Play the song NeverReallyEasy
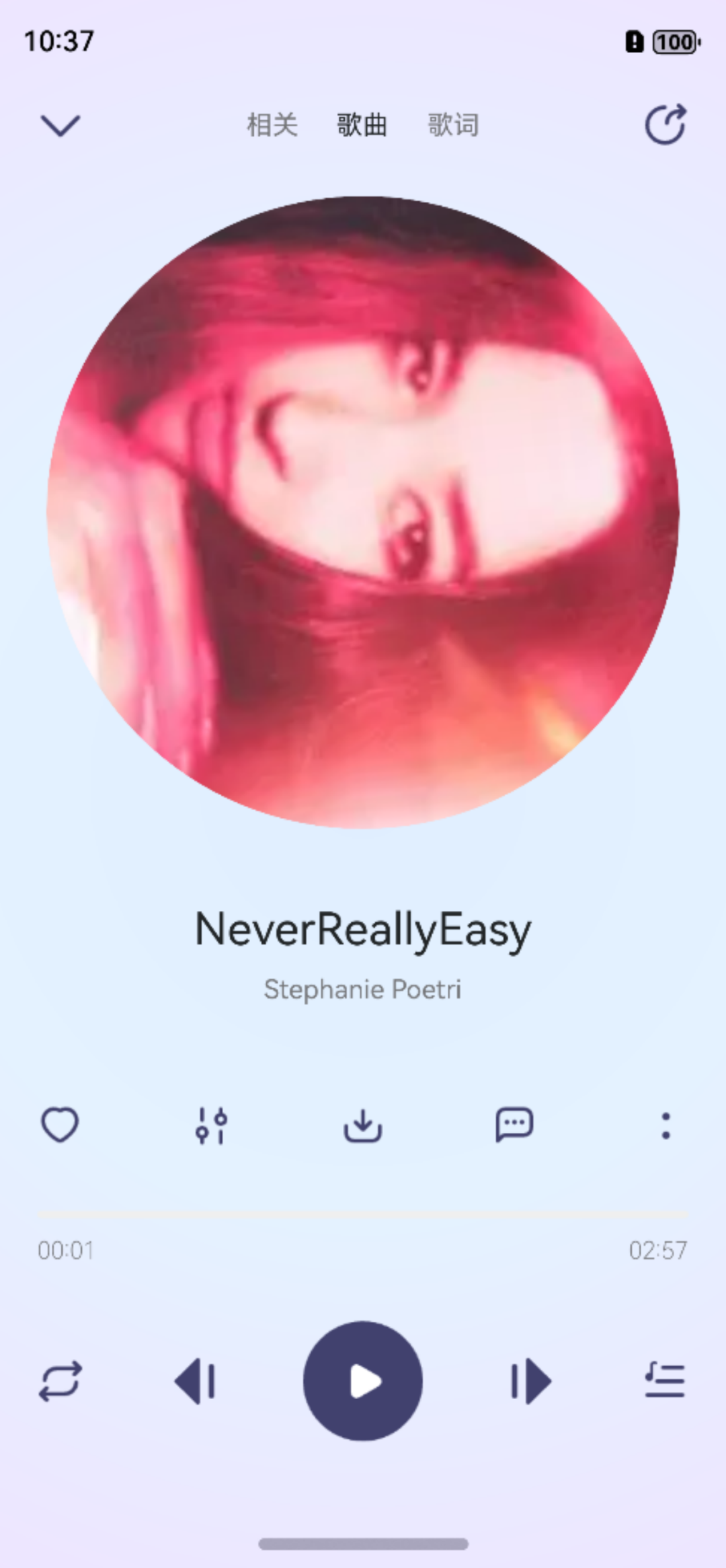The image size is (726, 1568). point(363,1381)
